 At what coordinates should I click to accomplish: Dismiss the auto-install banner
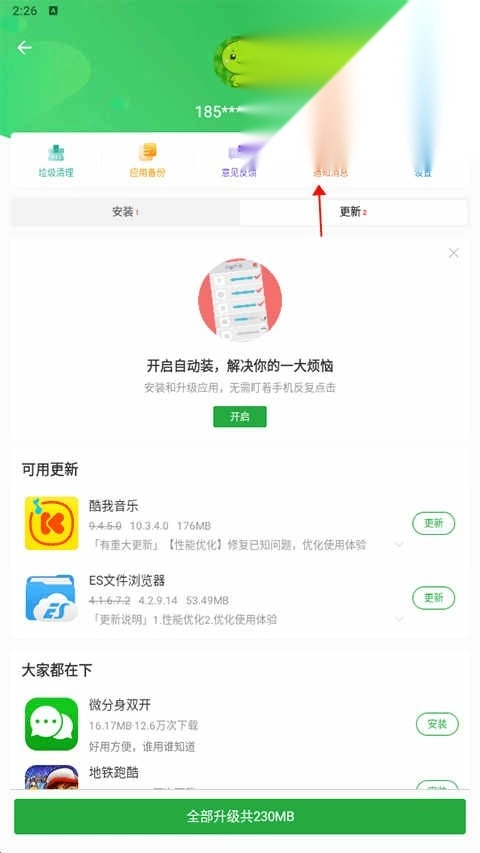pos(453,253)
